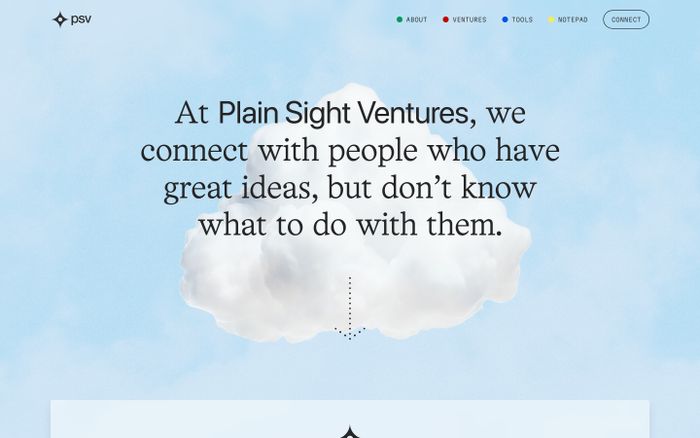Open the psv home logo link

(72, 19)
